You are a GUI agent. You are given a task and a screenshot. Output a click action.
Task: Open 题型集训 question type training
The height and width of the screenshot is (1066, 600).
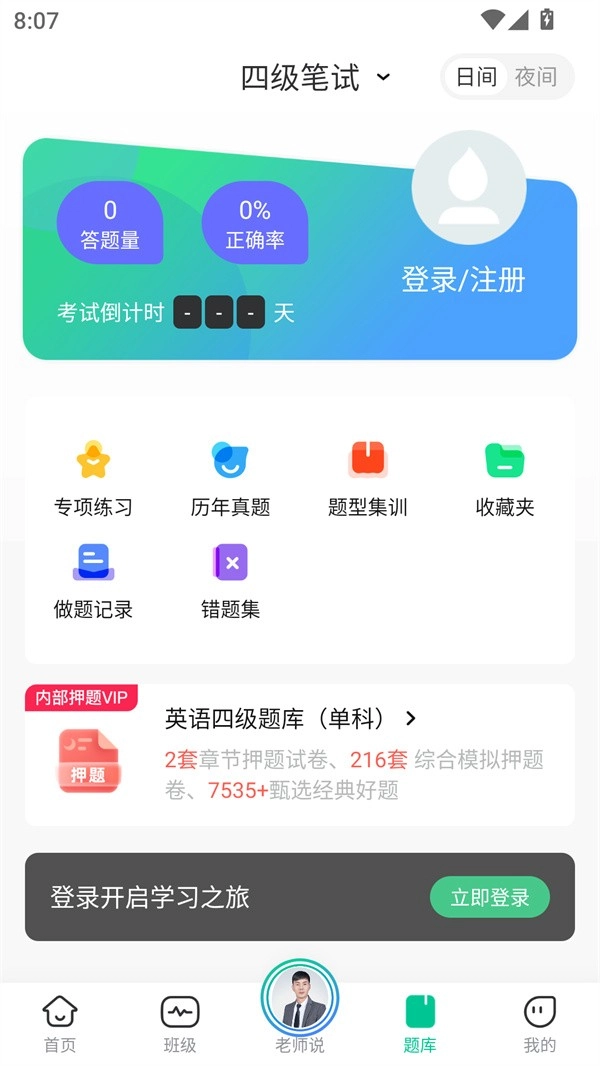368,479
